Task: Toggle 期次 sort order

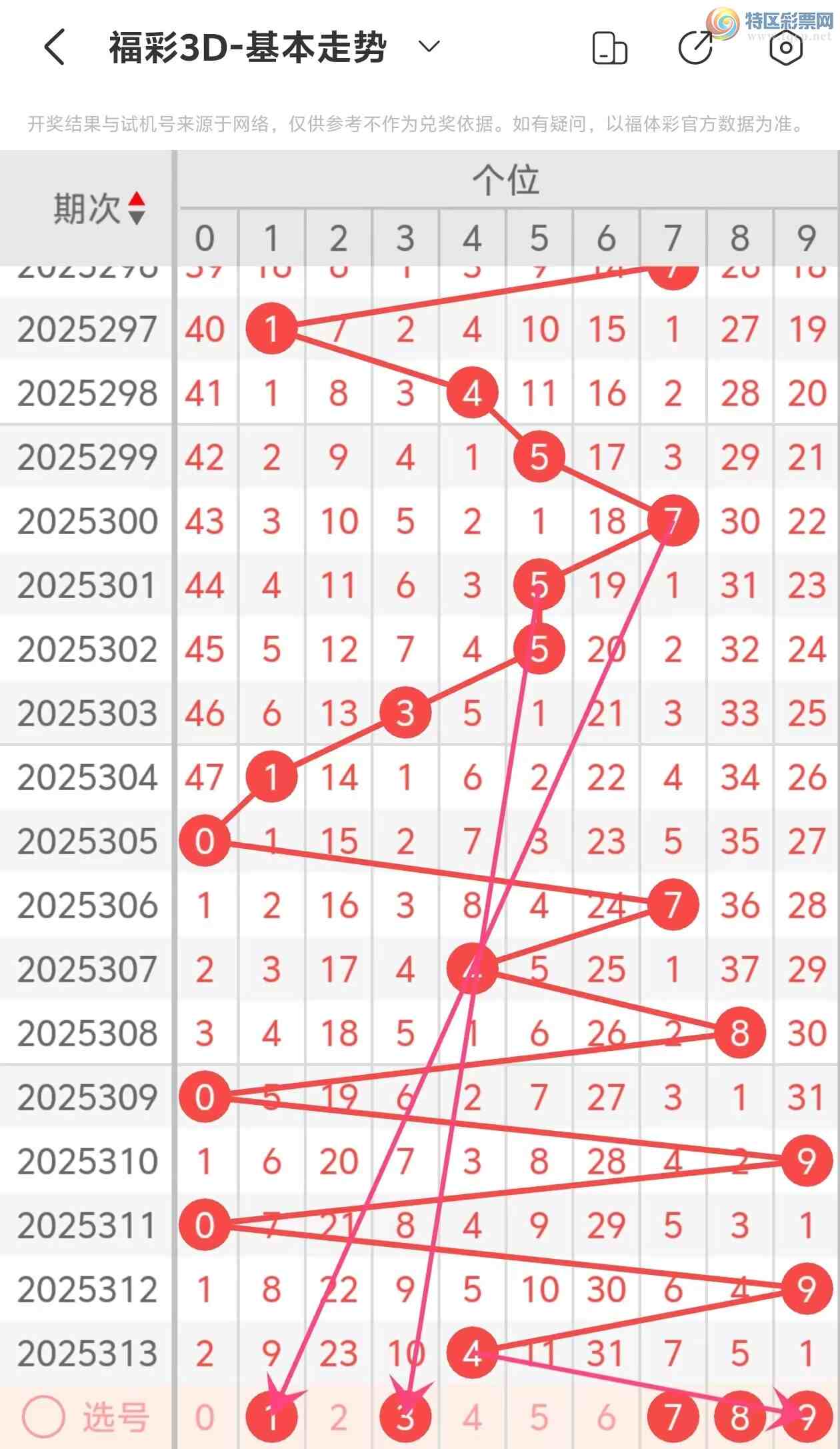Action: tap(136, 208)
